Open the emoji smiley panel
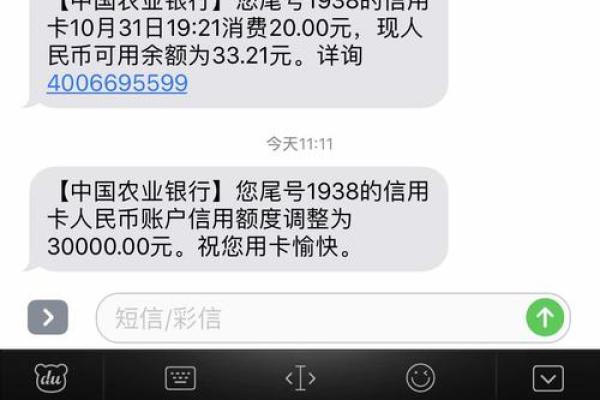 click(420, 377)
